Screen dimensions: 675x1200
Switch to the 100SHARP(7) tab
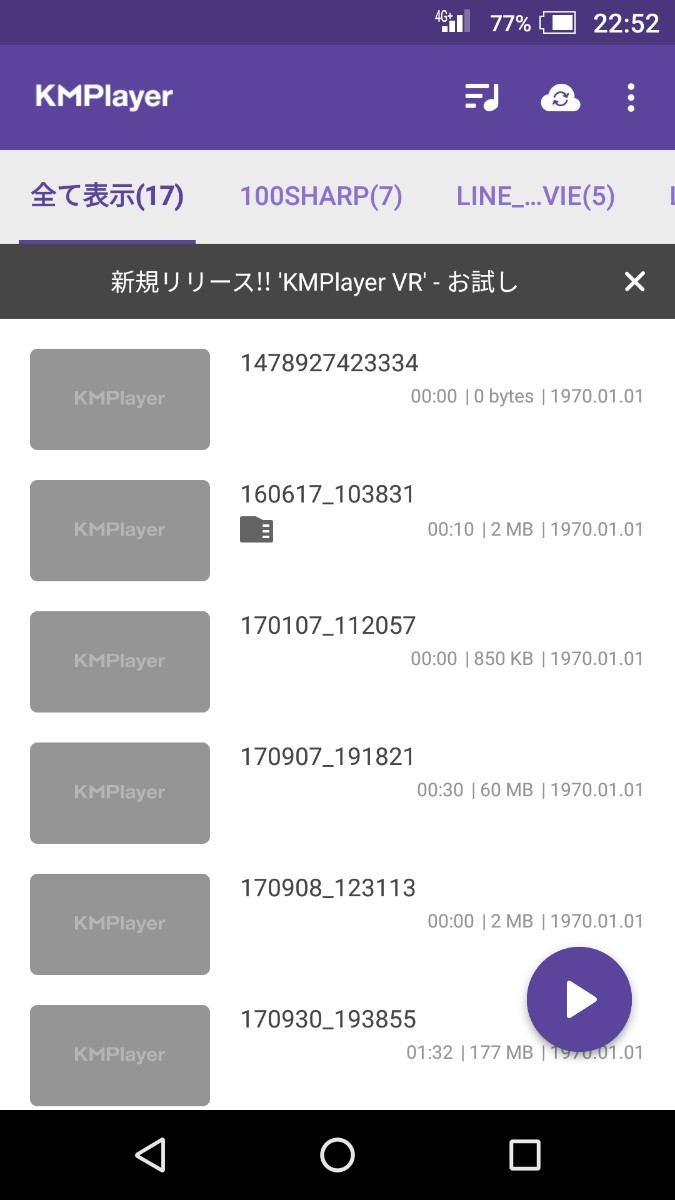pyautogui.click(x=321, y=196)
